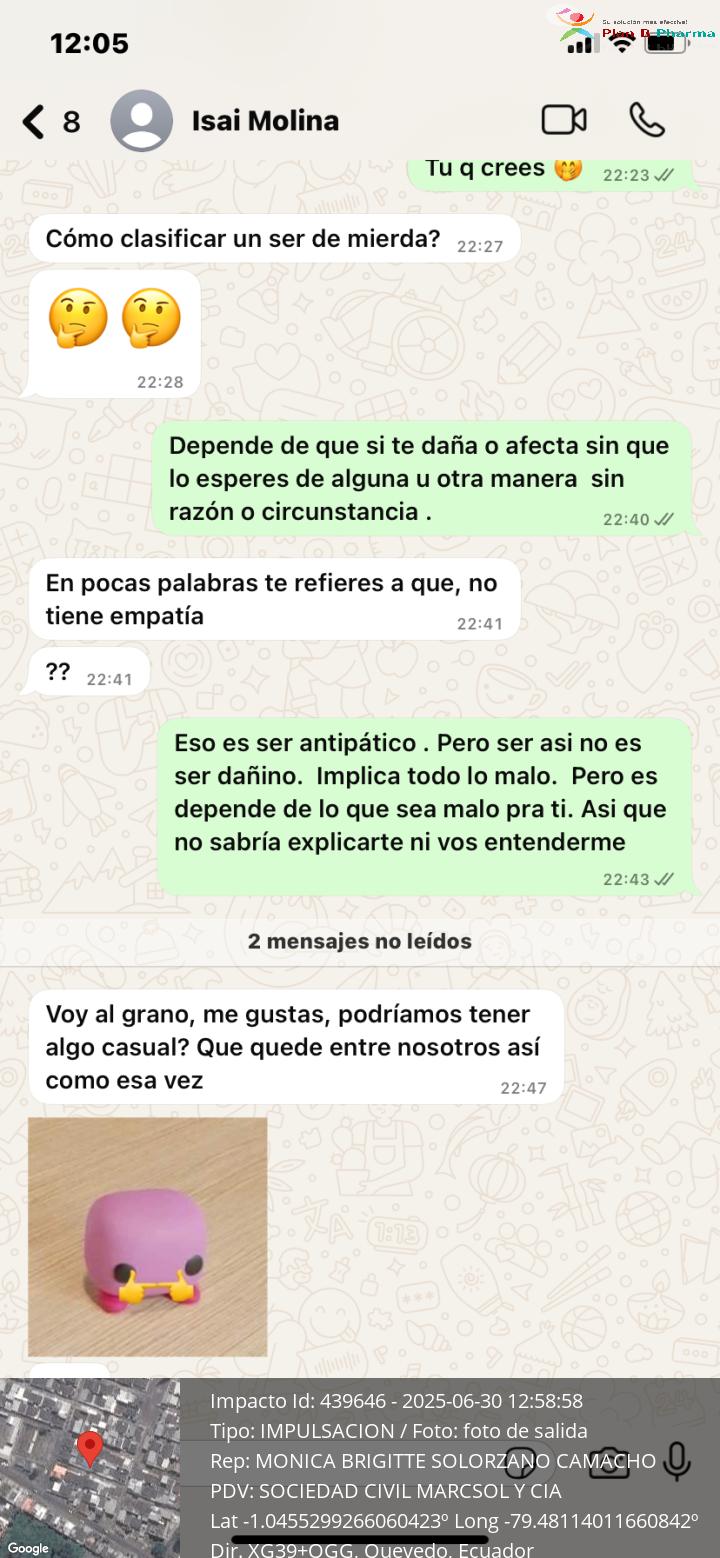The height and width of the screenshot is (1558, 720).
Task: Start a video call with Isai Molina
Action: point(564,120)
